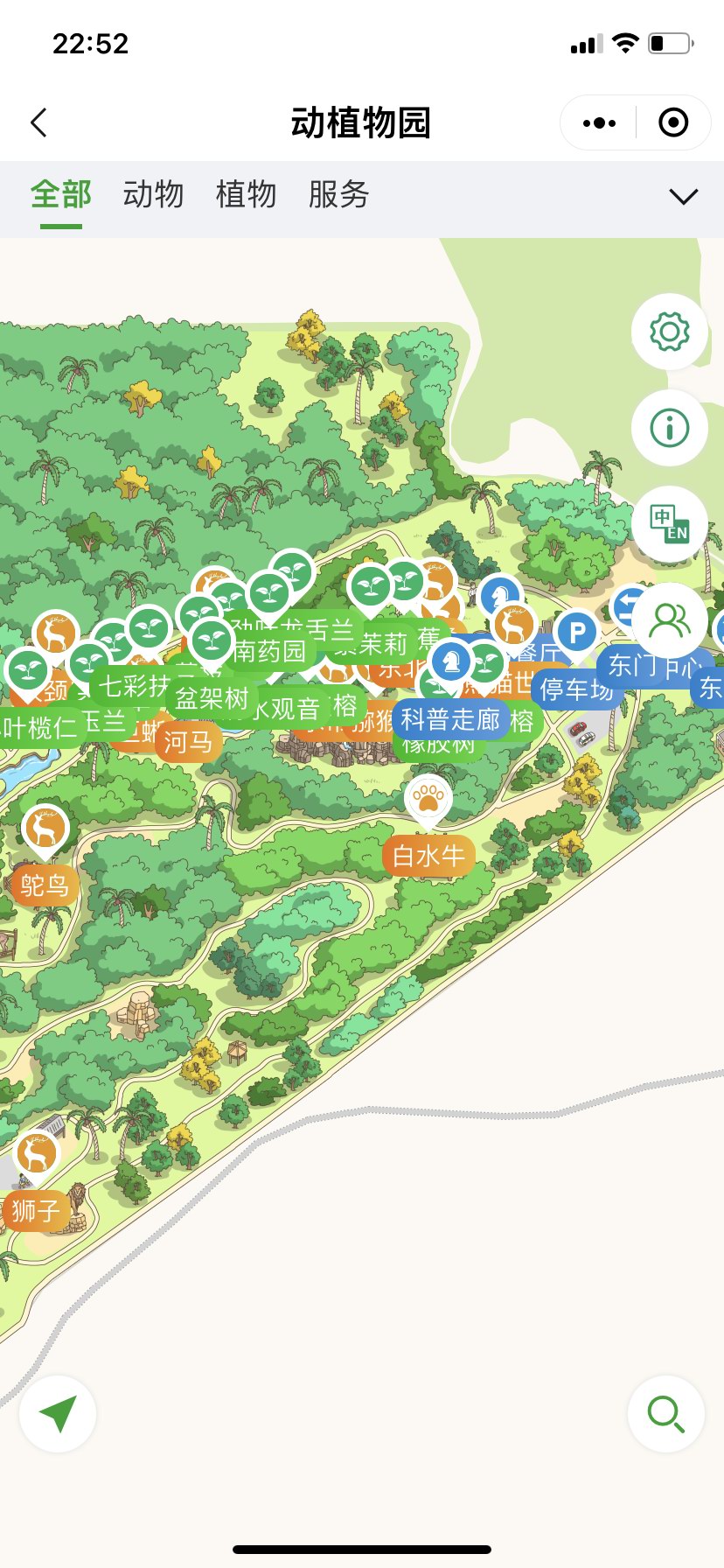Go back from the 动植物园 page

38,122
